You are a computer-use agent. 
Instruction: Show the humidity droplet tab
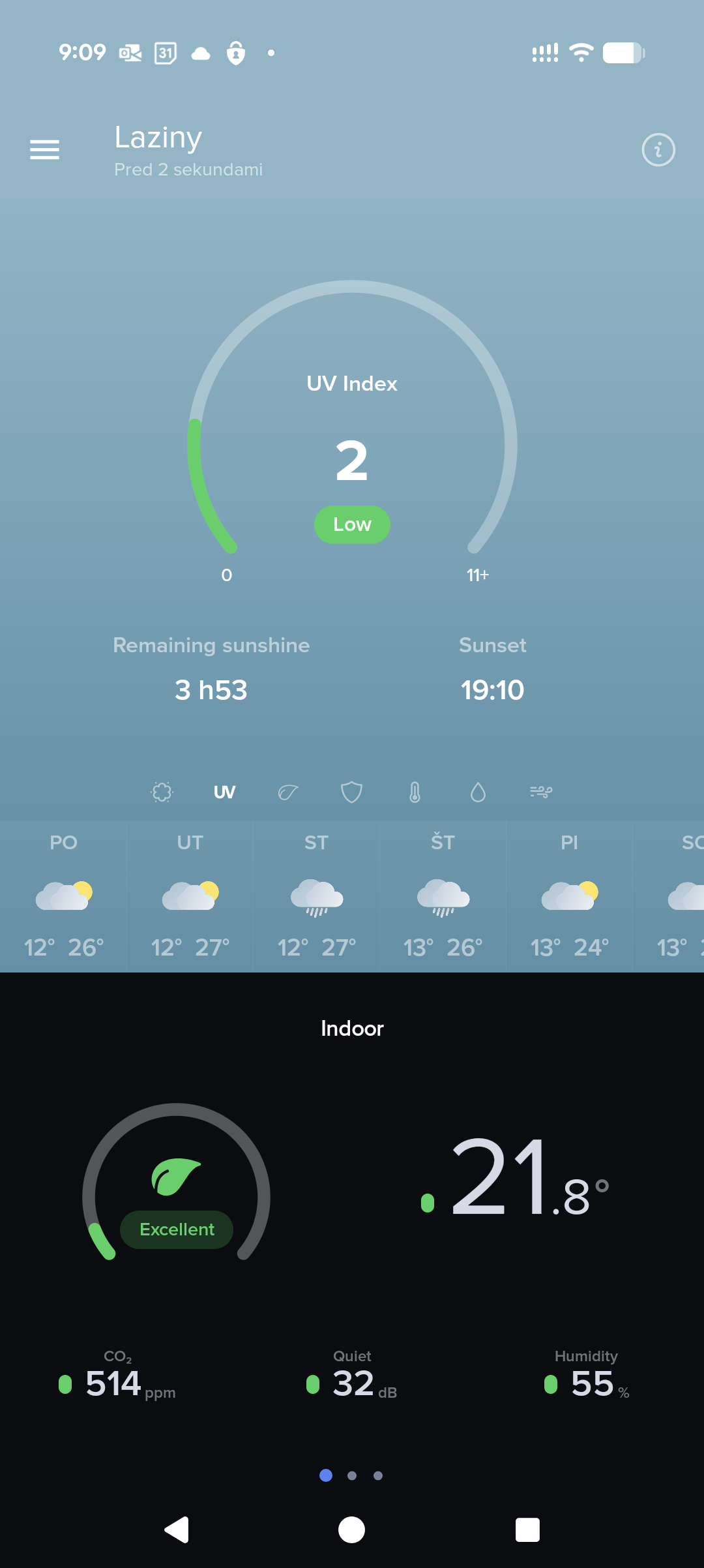[x=478, y=792]
